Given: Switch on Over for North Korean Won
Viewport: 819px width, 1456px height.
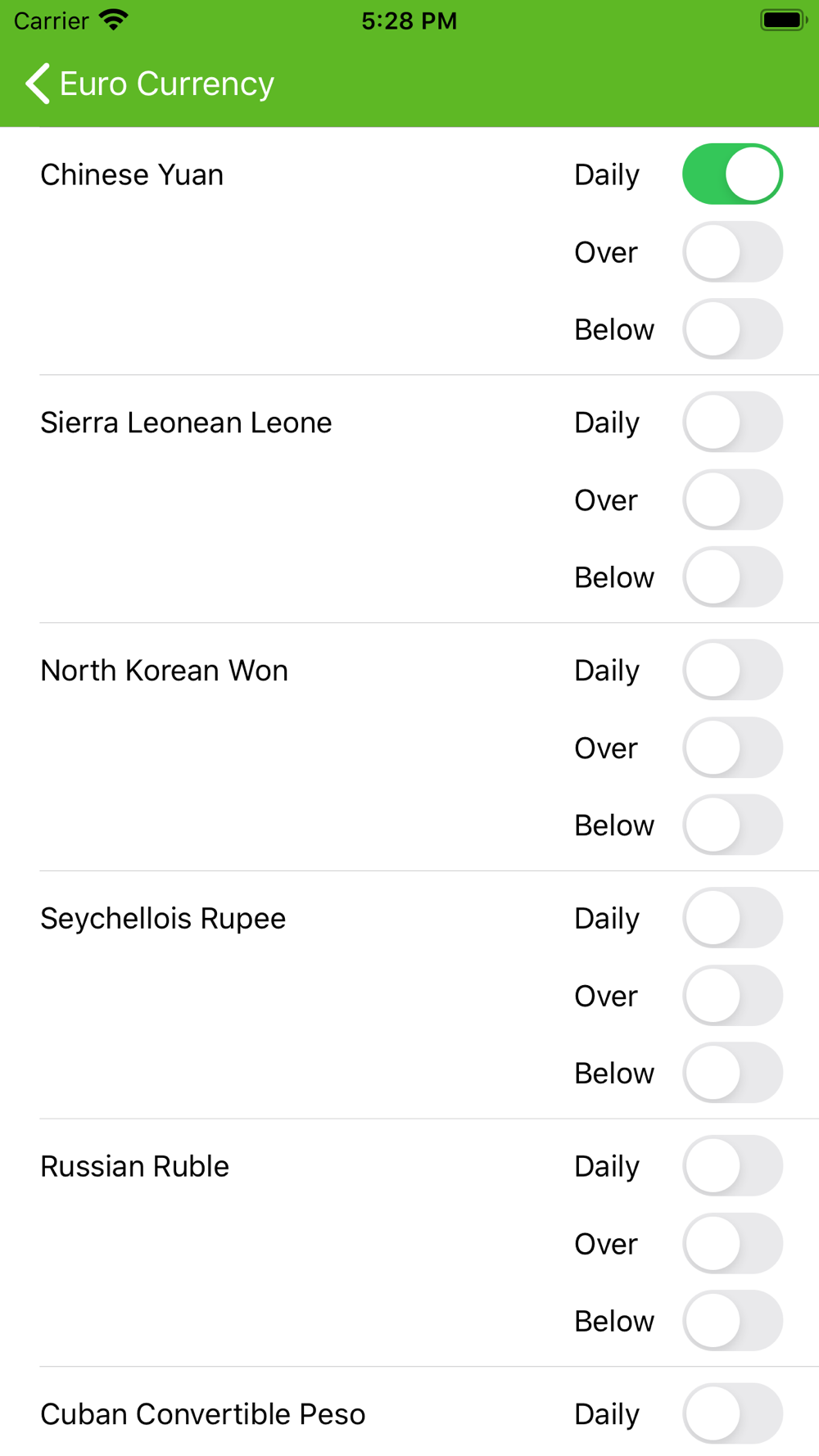Looking at the screenshot, I should pos(733,748).
